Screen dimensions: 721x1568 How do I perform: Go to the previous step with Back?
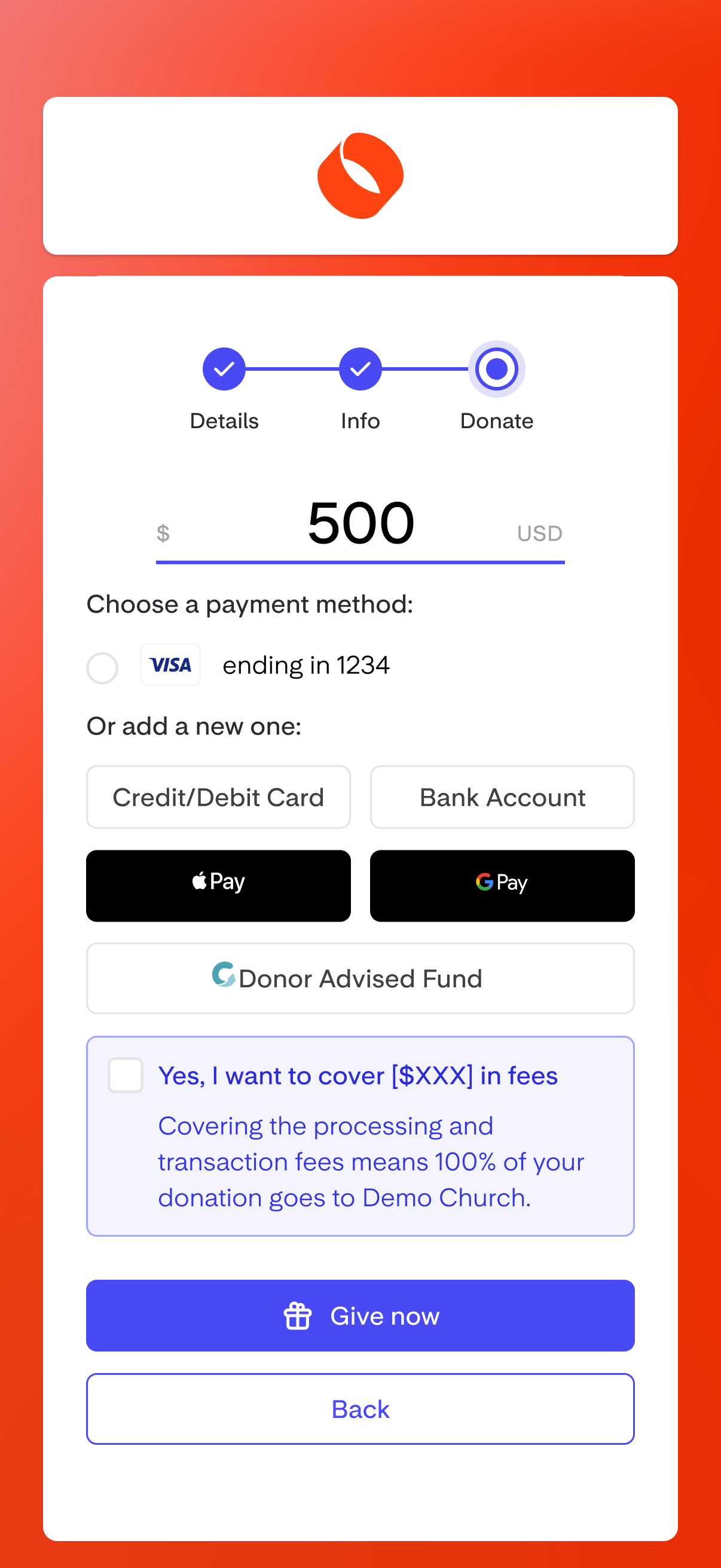click(x=360, y=1408)
